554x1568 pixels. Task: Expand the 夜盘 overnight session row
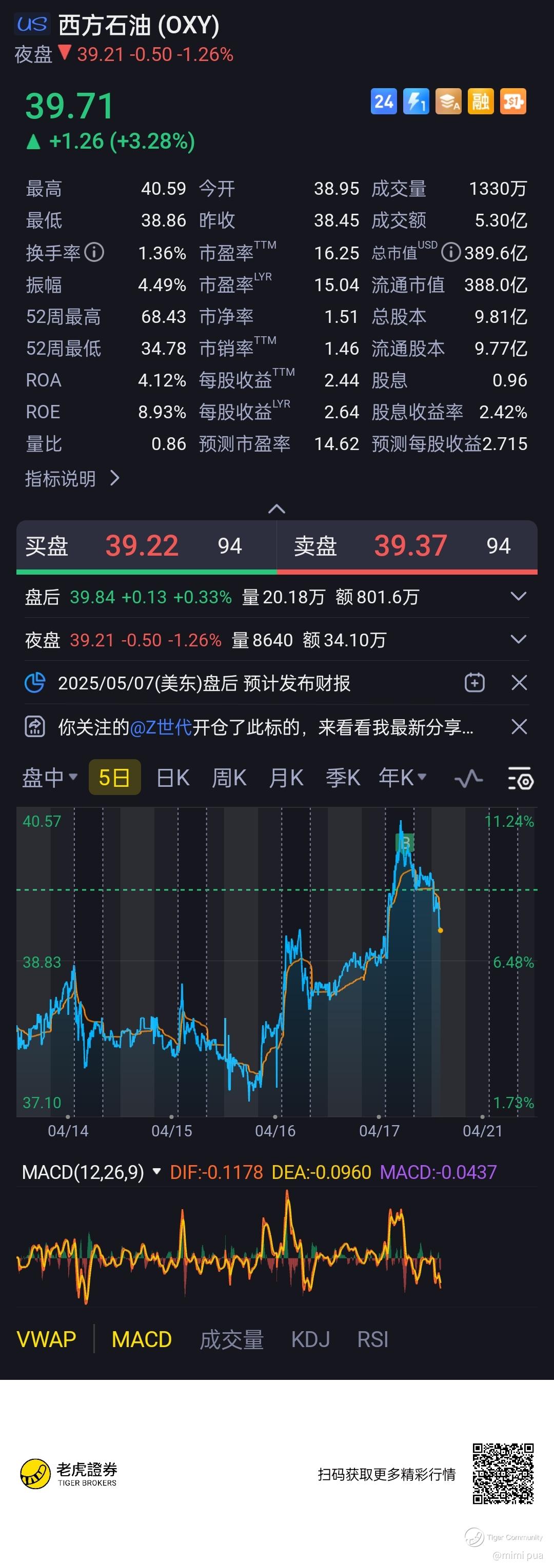click(x=518, y=639)
